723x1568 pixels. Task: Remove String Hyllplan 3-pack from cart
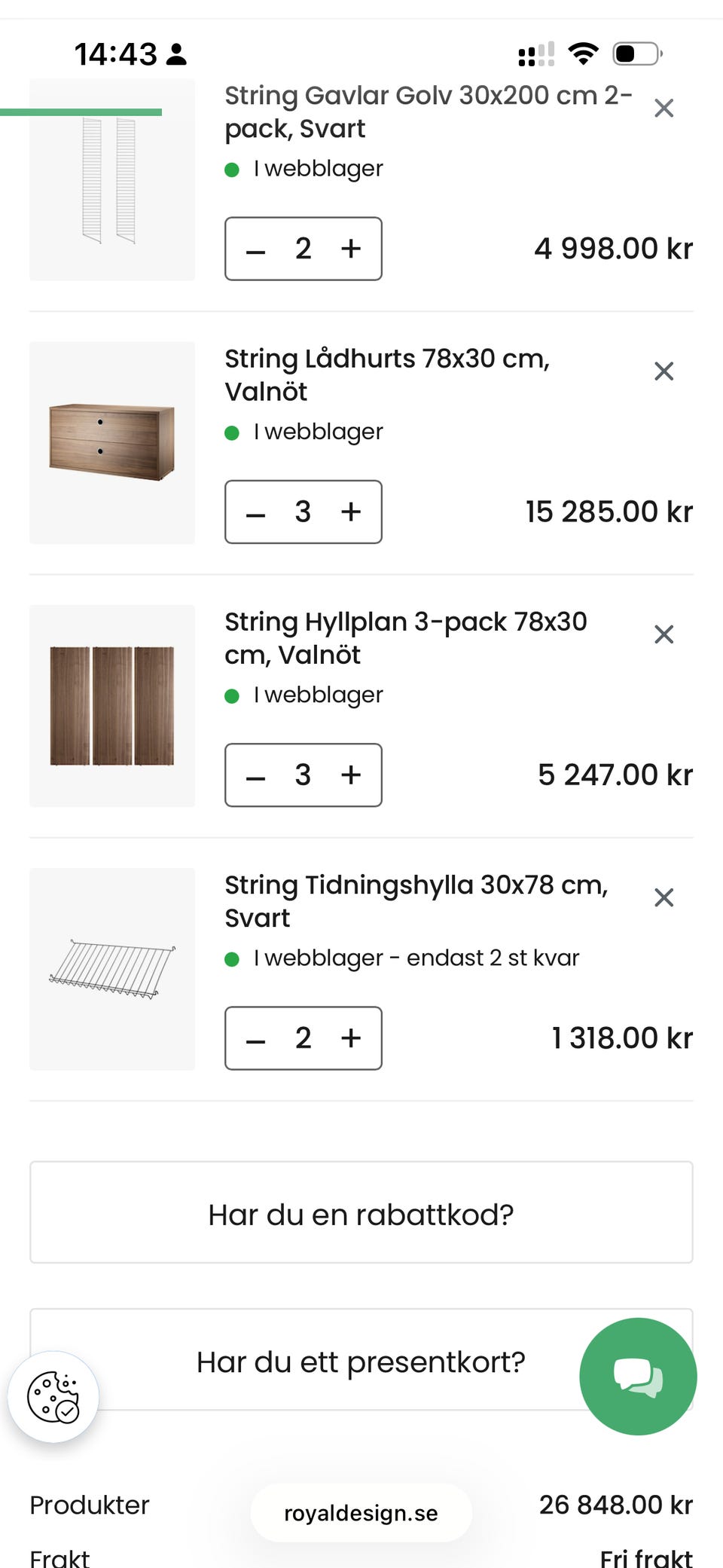[x=664, y=634]
